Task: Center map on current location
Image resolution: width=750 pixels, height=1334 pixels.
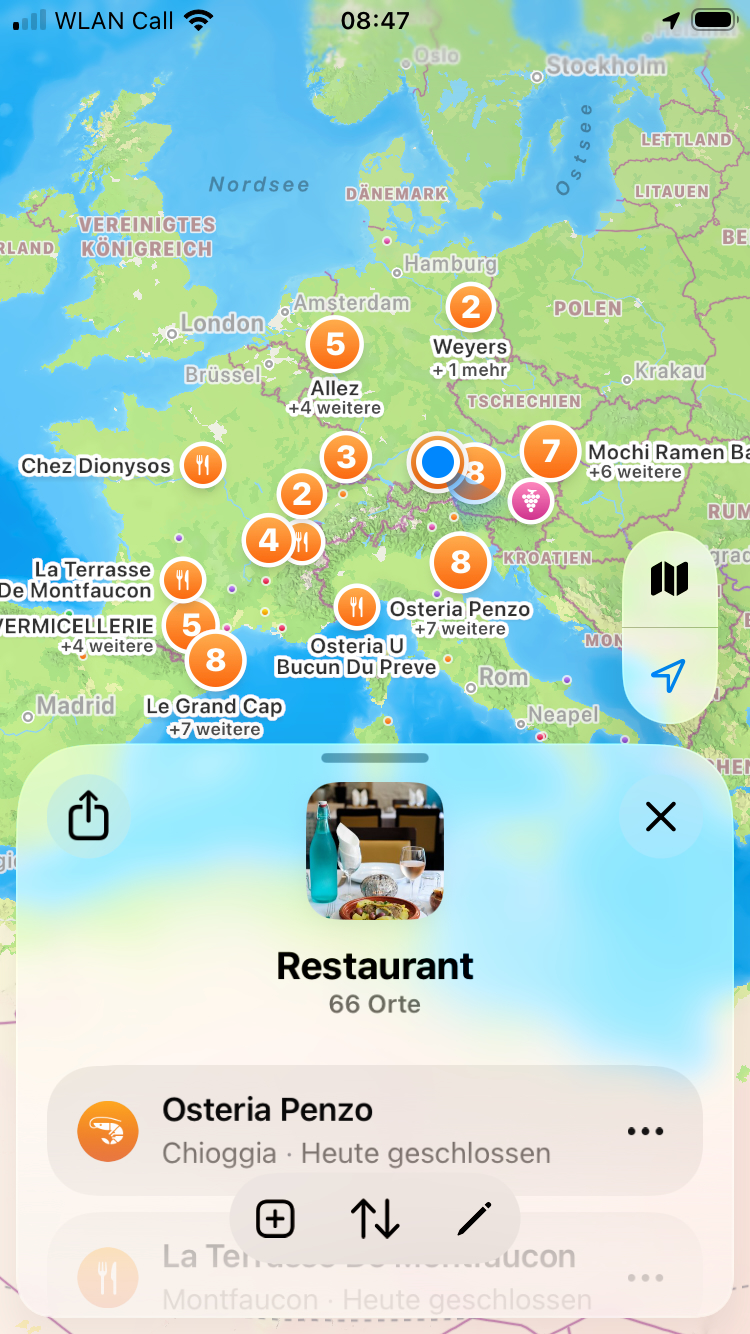Action: (x=669, y=675)
